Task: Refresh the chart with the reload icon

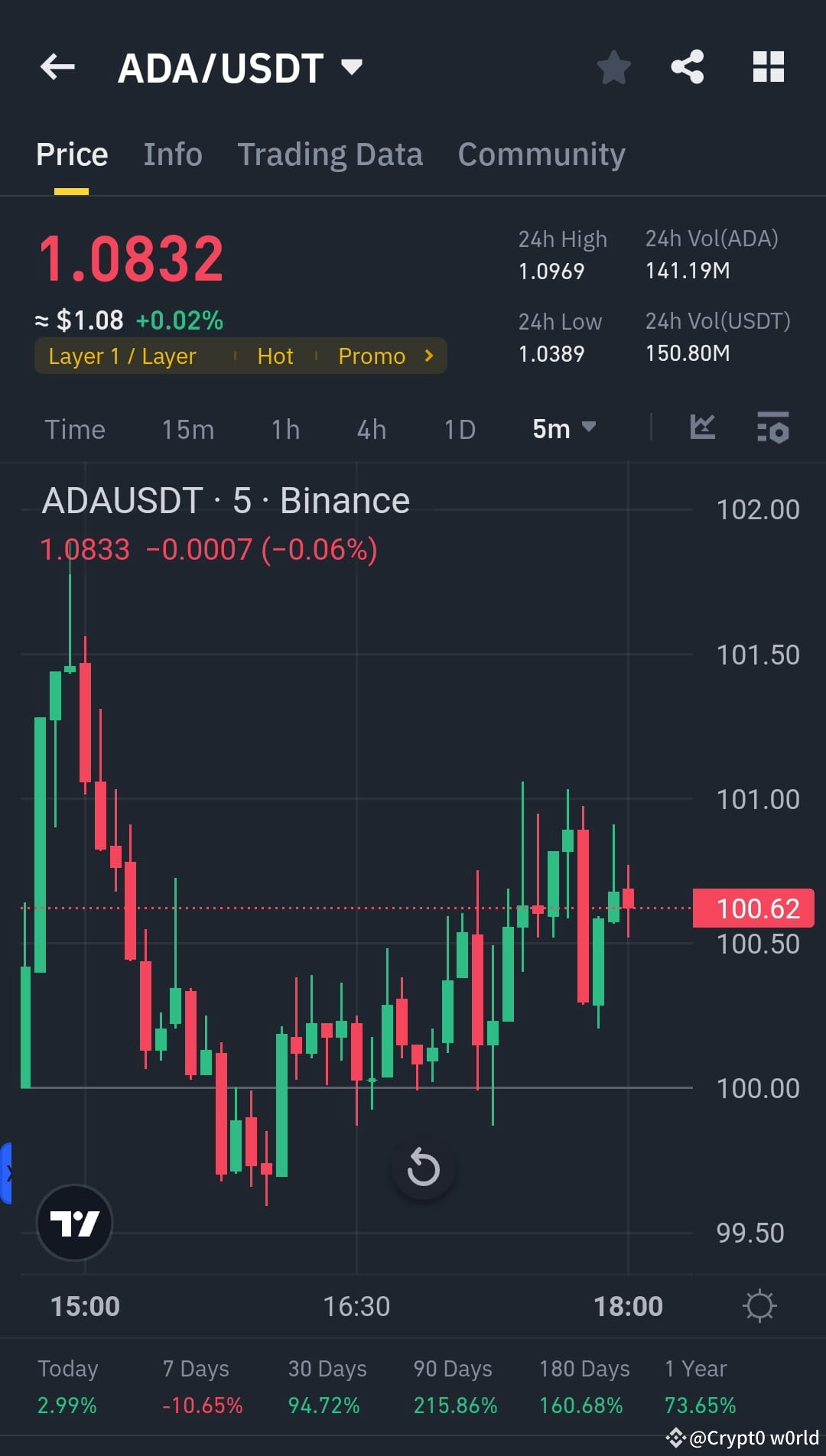Action: (423, 1168)
